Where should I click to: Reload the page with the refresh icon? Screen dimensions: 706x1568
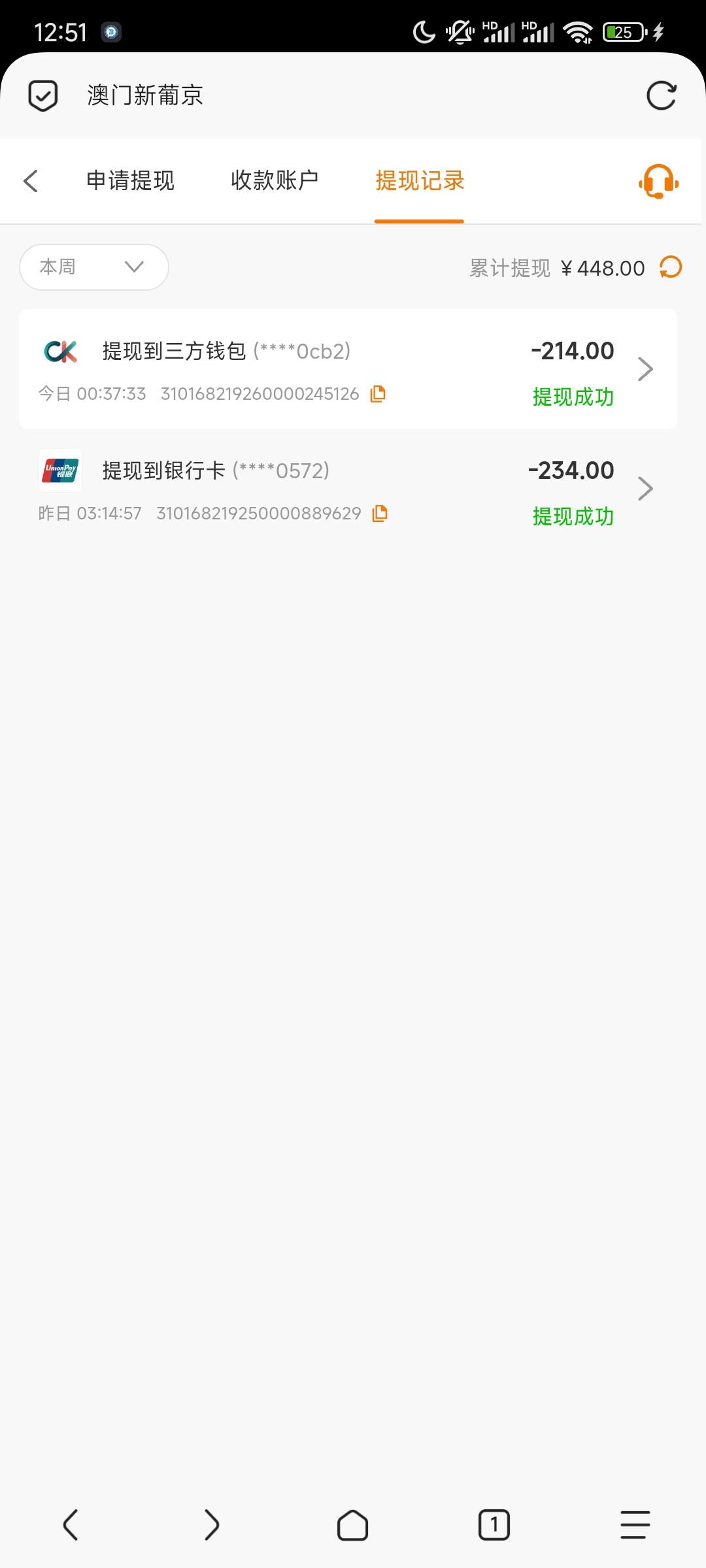[x=661, y=96]
